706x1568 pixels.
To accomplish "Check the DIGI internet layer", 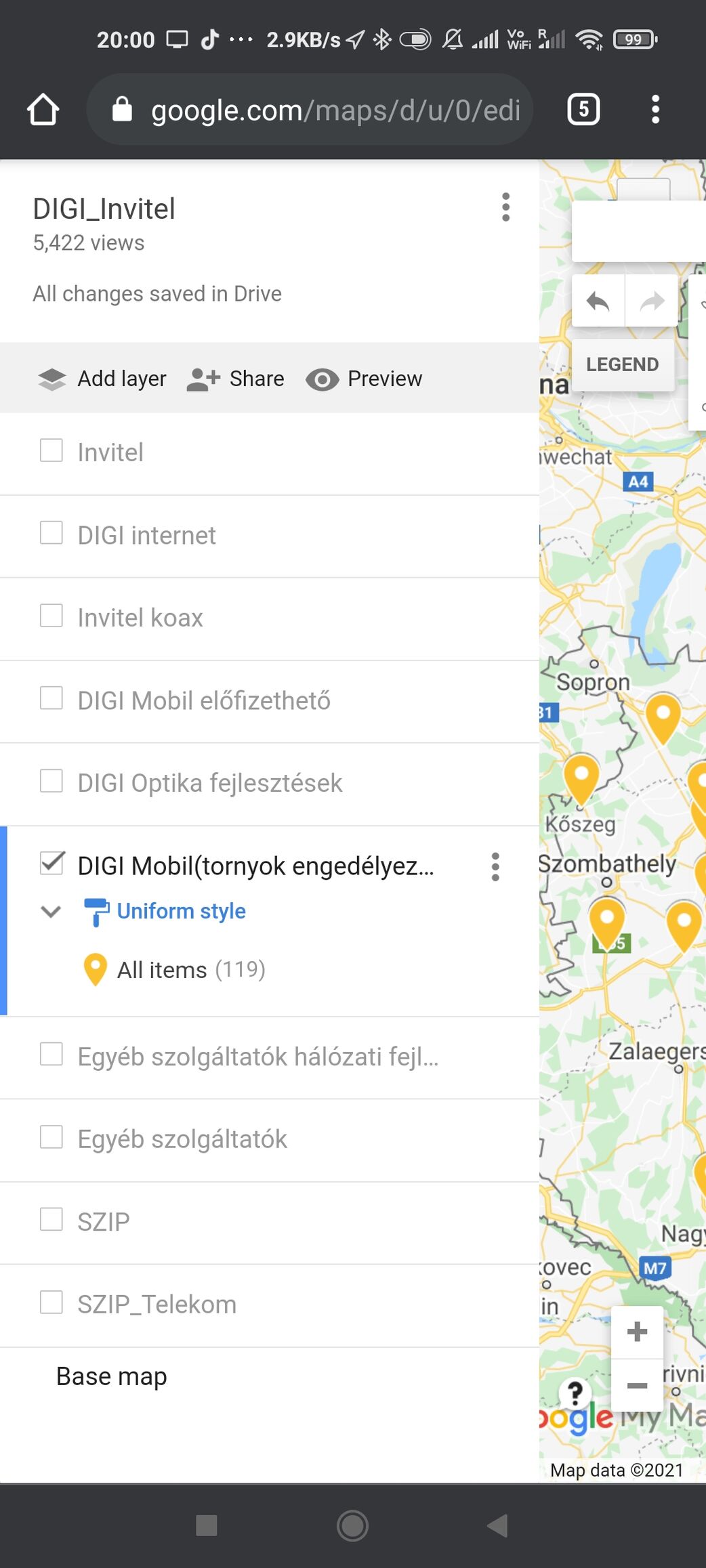I will (x=51, y=533).
